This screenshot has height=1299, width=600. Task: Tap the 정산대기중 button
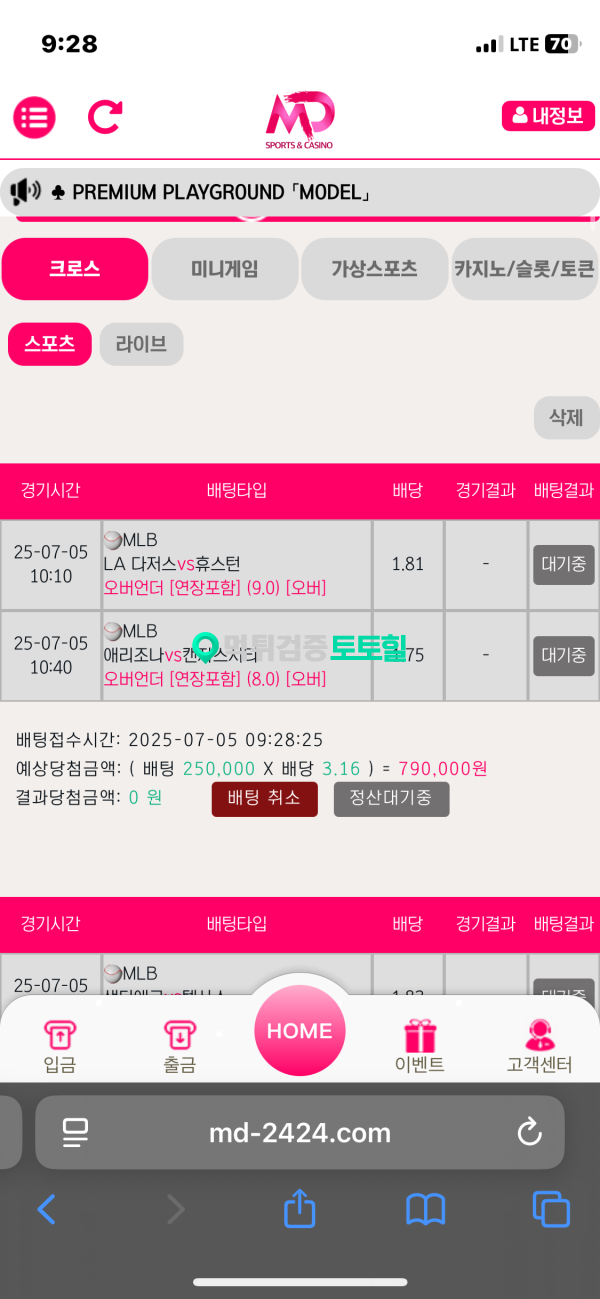click(391, 799)
